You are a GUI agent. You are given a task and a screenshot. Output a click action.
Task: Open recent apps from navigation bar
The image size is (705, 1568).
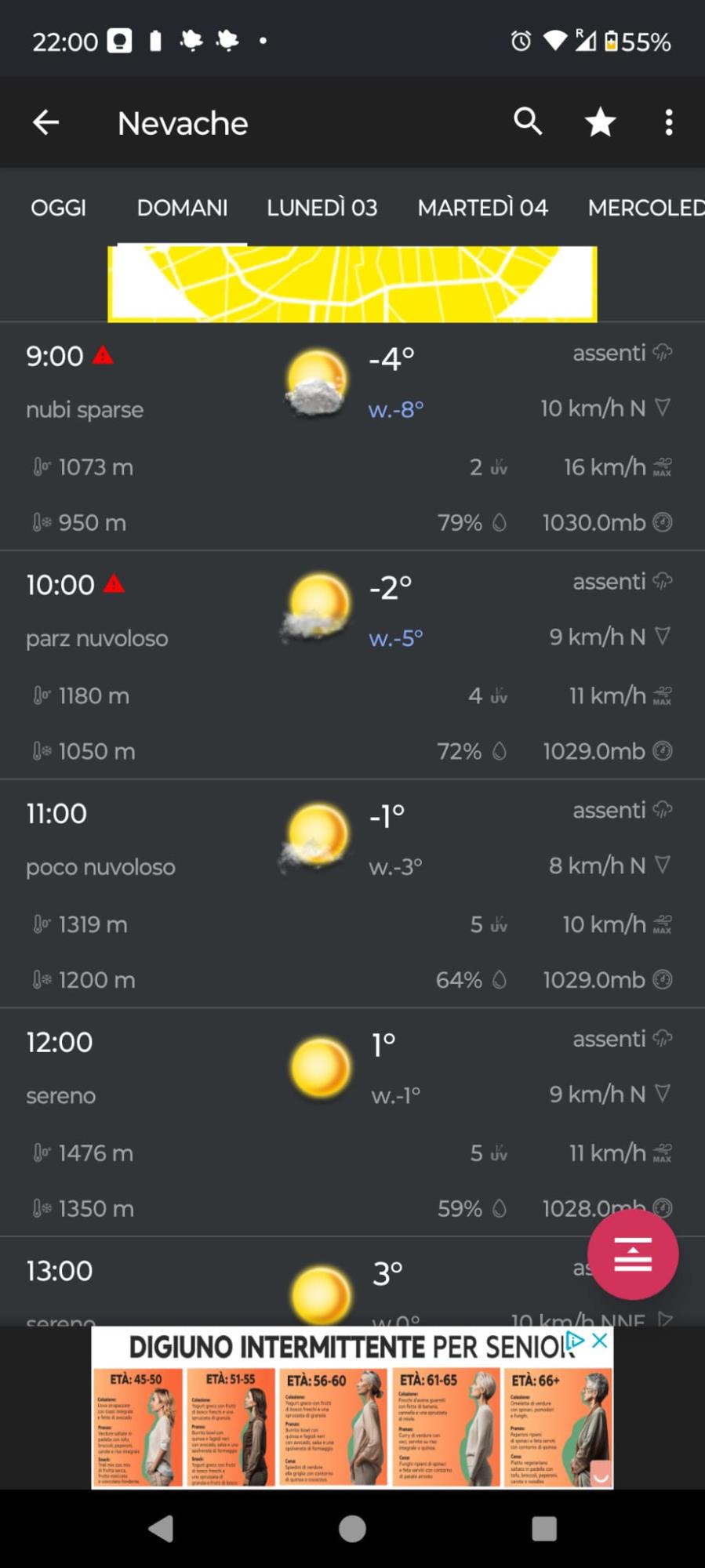click(544, 1528)
